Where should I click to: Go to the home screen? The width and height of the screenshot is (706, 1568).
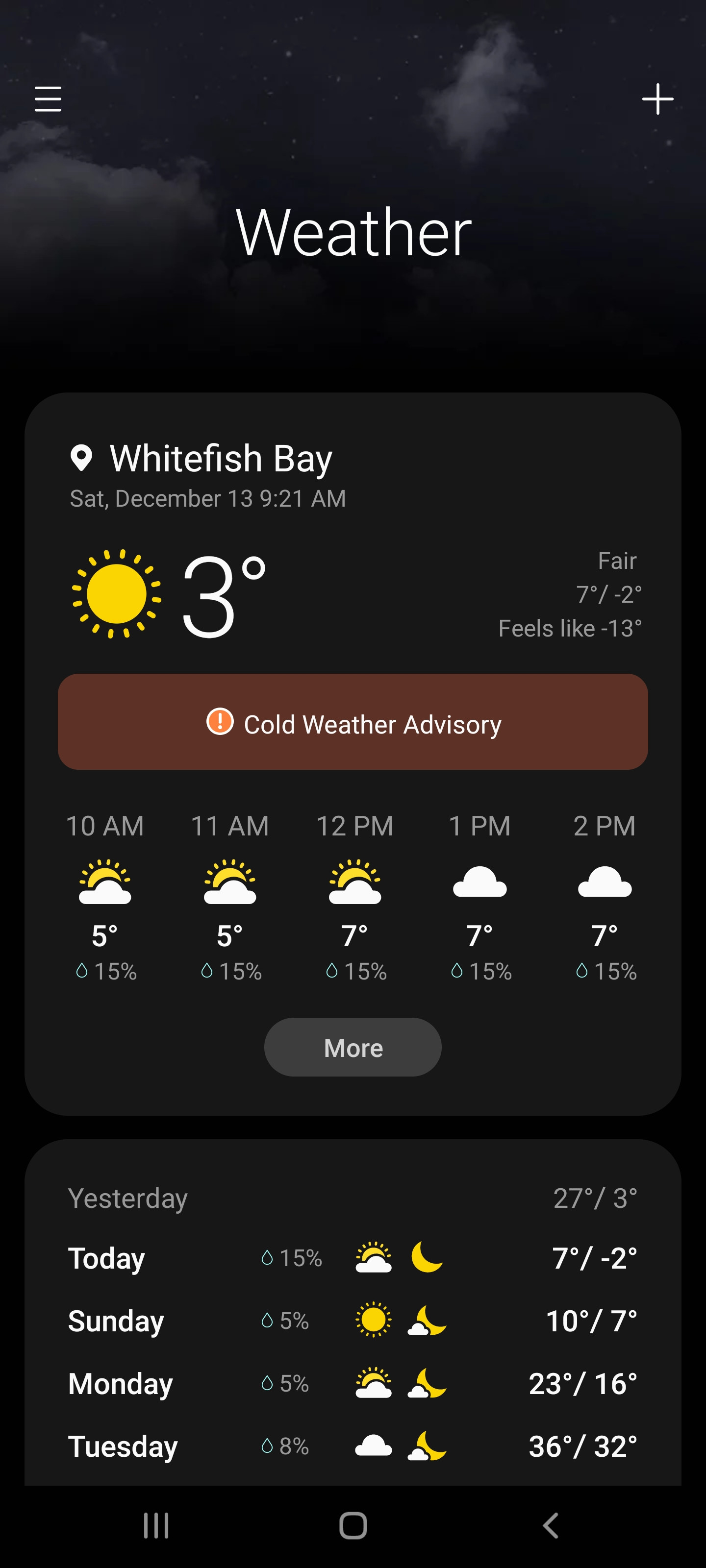click(x=353, y=1525)
